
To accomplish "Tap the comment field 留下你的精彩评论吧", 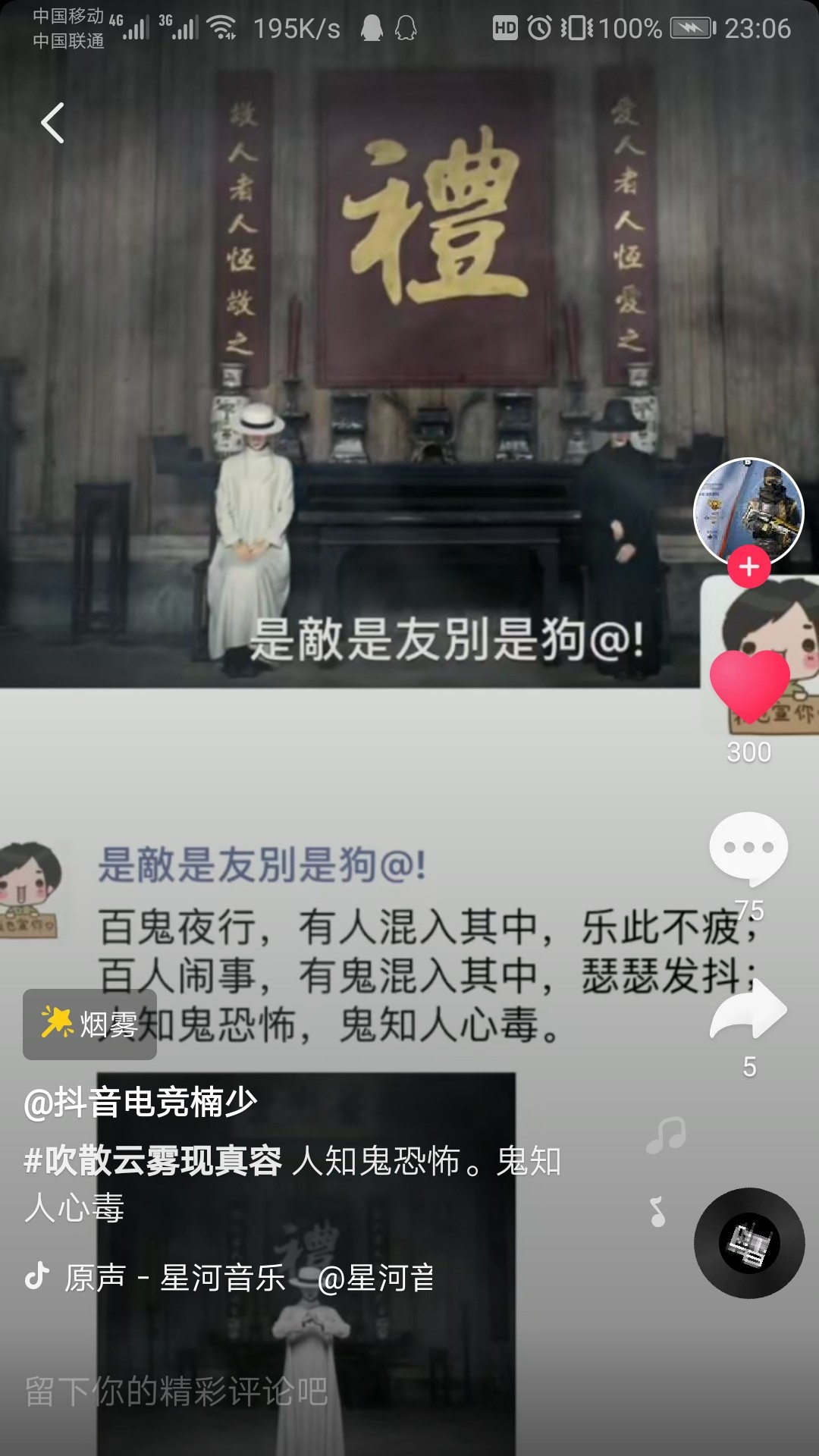I will [176, 1392].
